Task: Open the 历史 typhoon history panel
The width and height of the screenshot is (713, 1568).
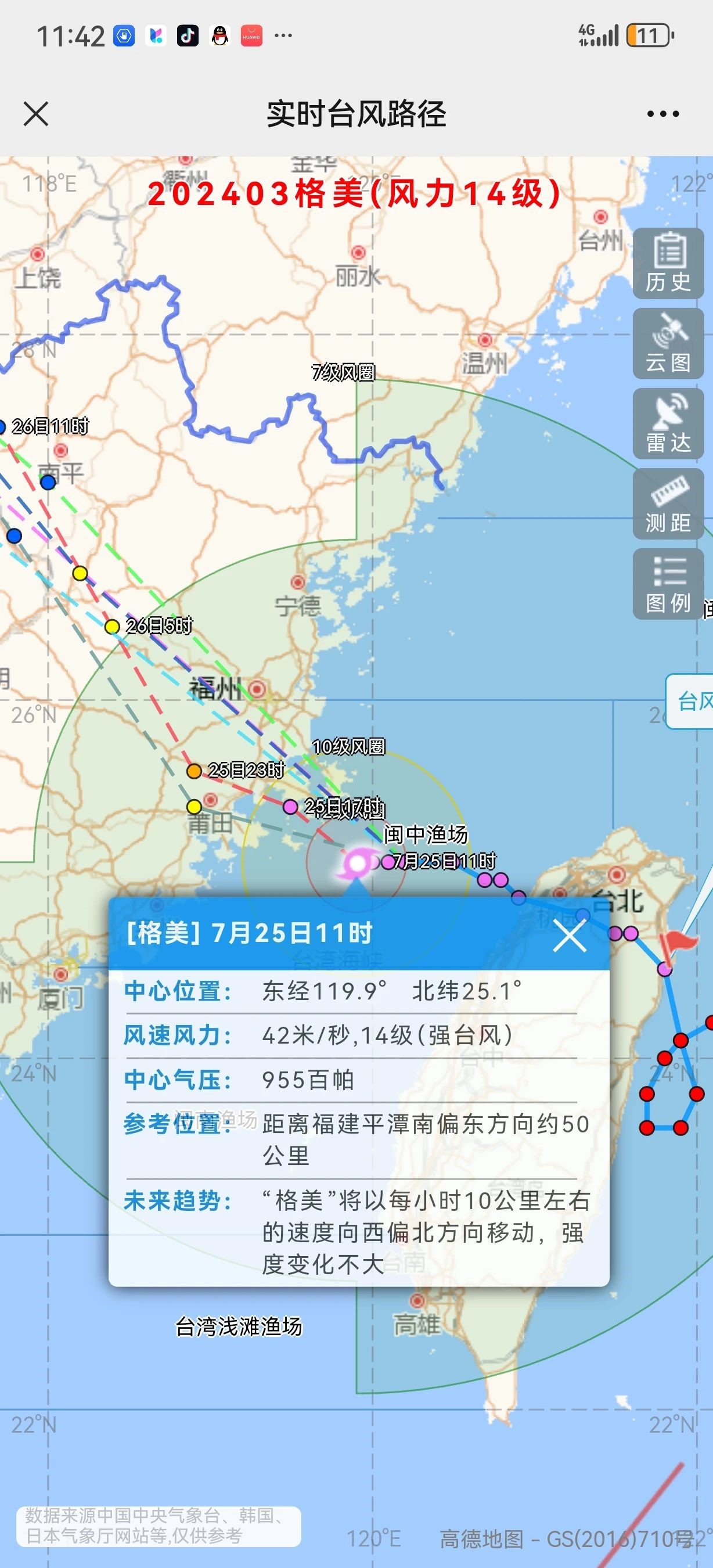Action: (x=668, y=264)
